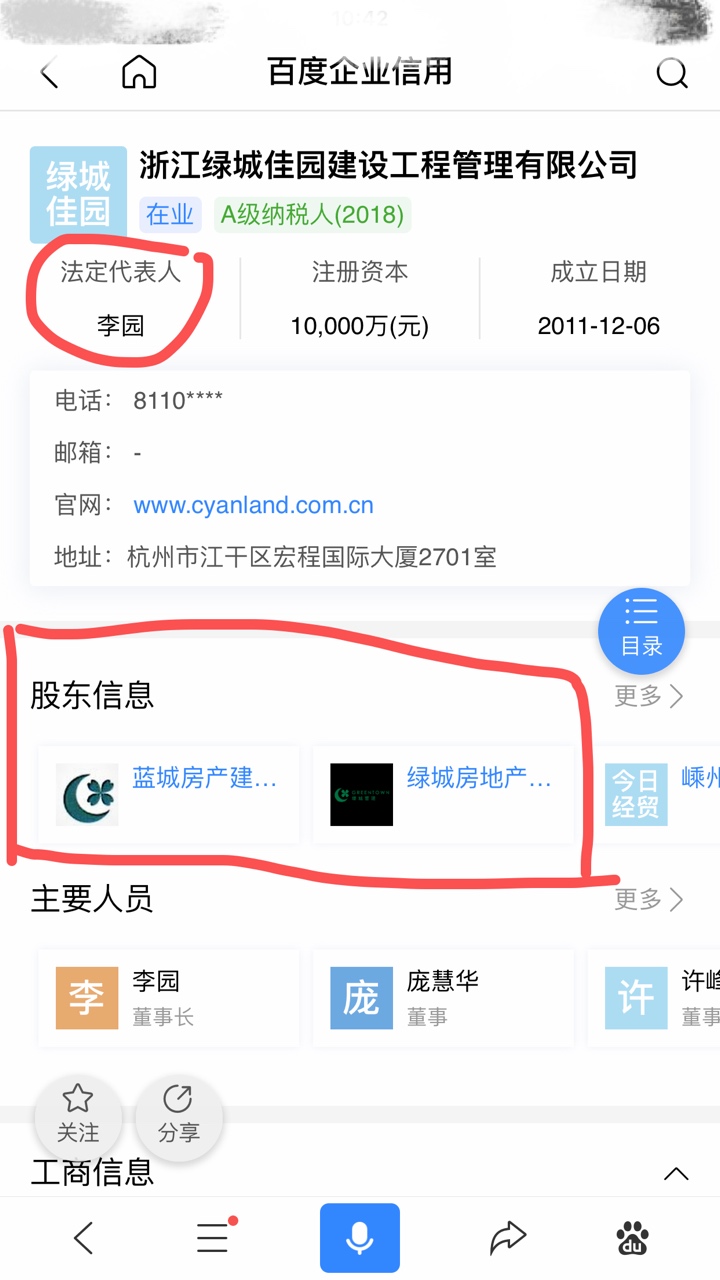Open 庞慧华 董事 personnel card

(x=443, y=998)
